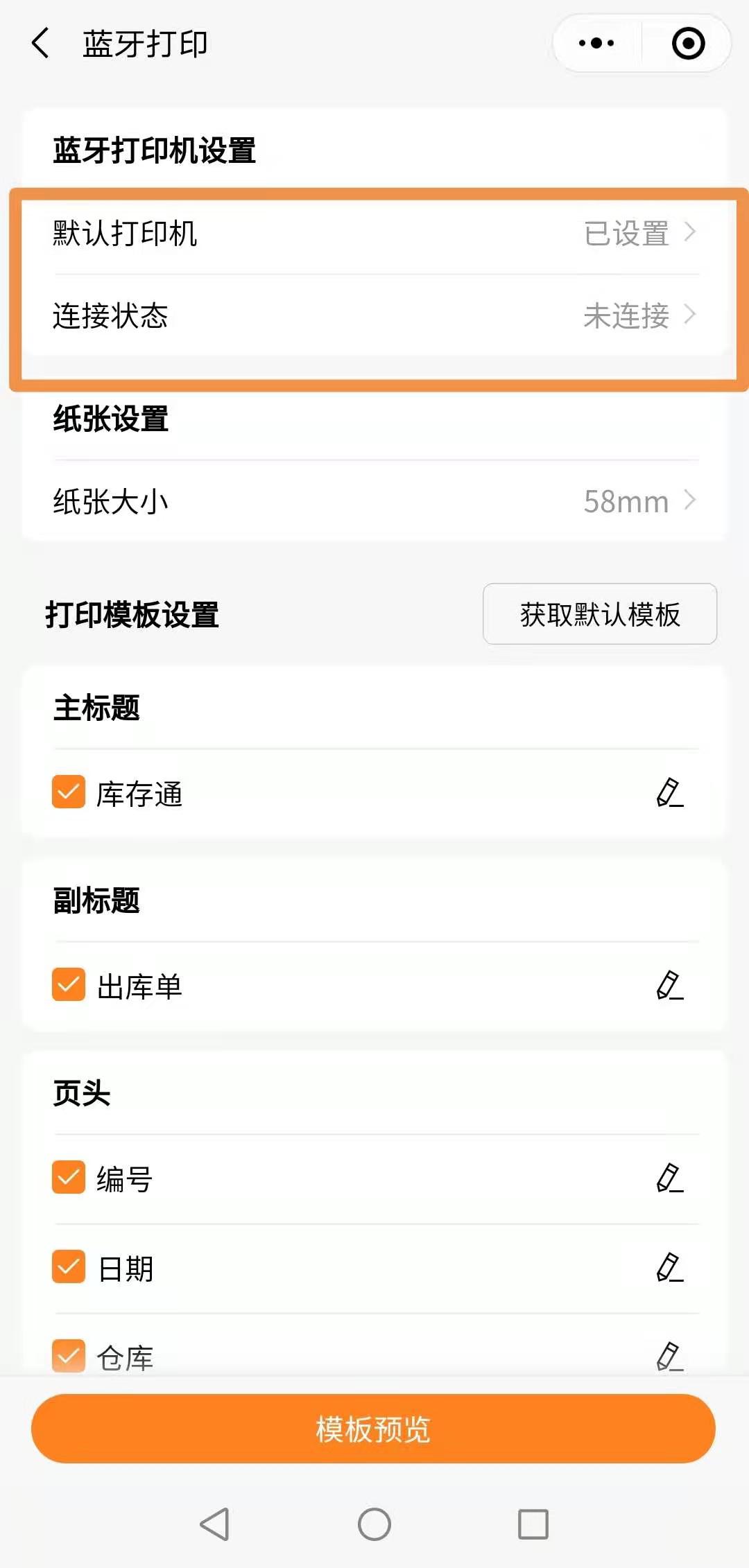Open system recent apps
749x1568 pixels.
click(x=533, y=1524)
